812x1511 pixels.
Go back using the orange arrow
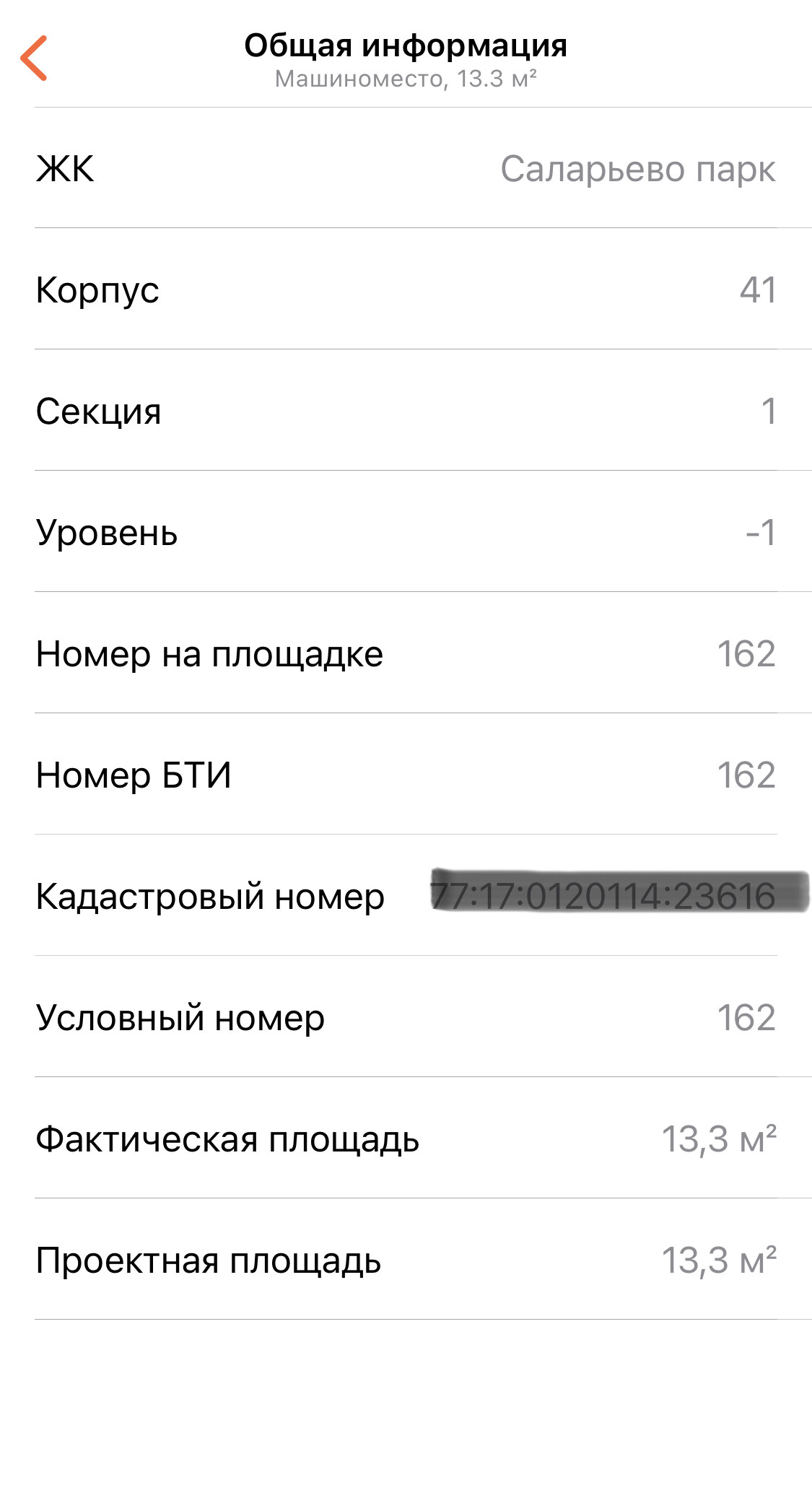tap(34, 58)
